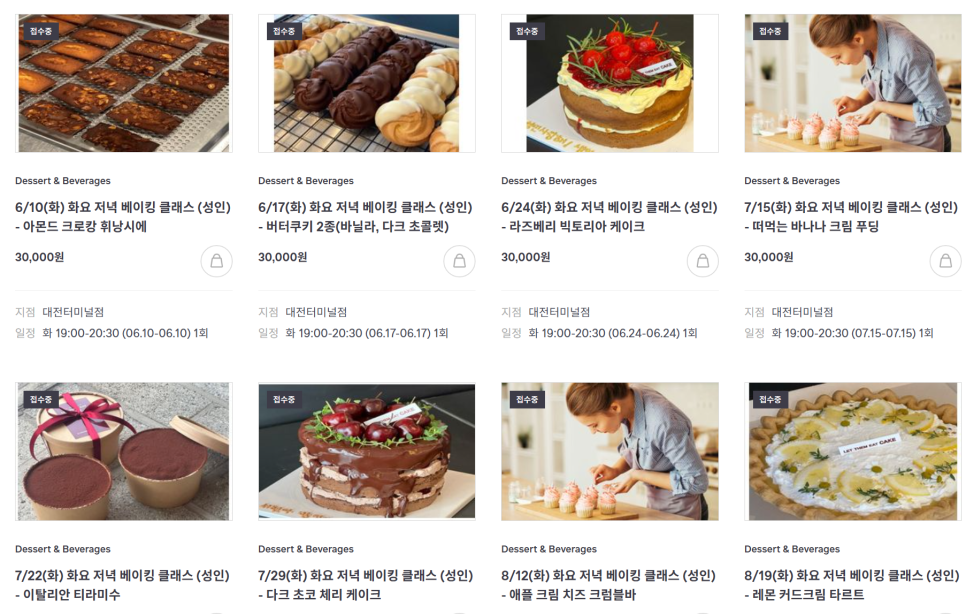The image size is (966, 614).
Task: View the 7/29 다크 초코 체리 케이크 class image
Action: [366, 451]
